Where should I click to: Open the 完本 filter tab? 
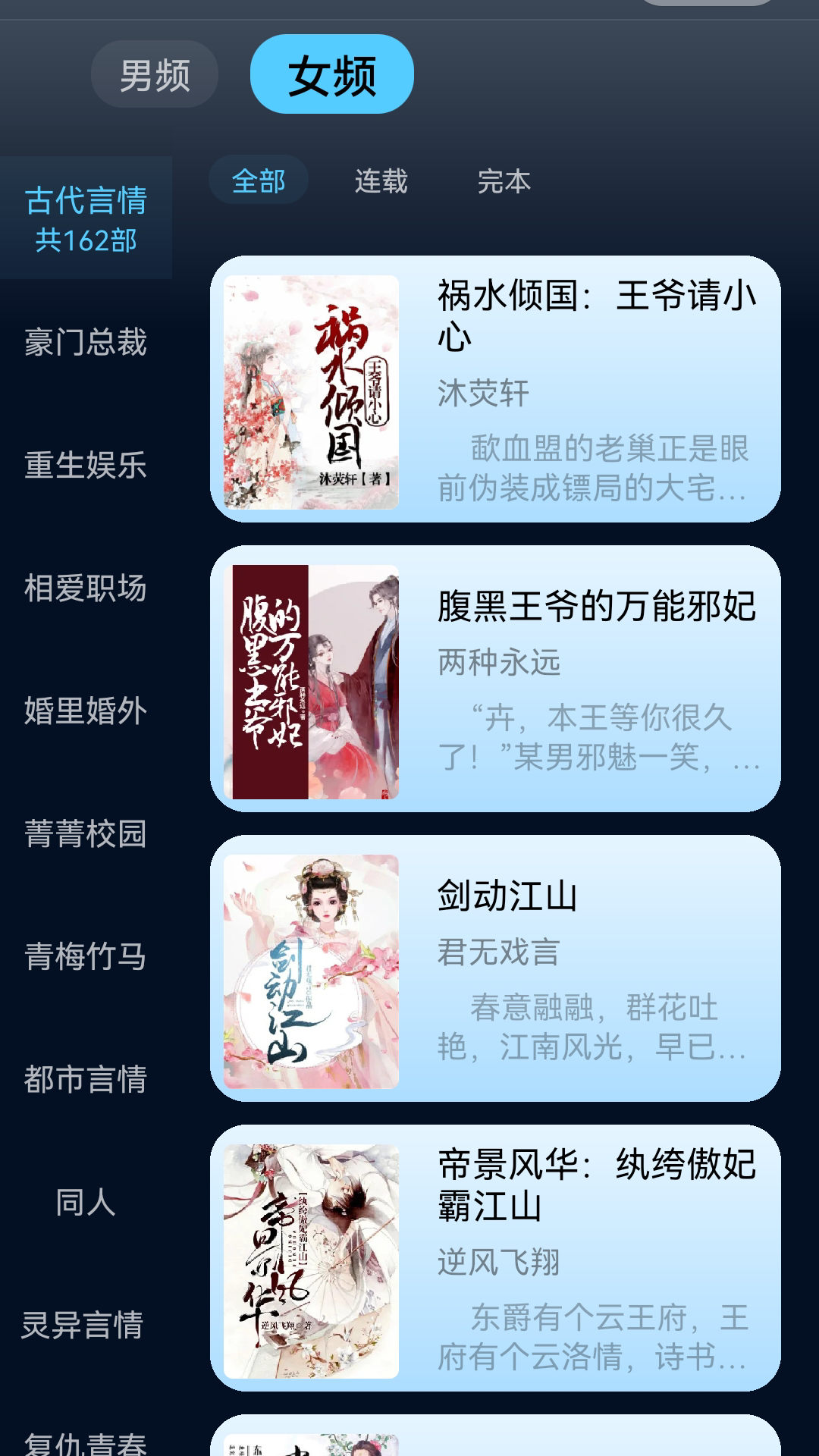505,182
